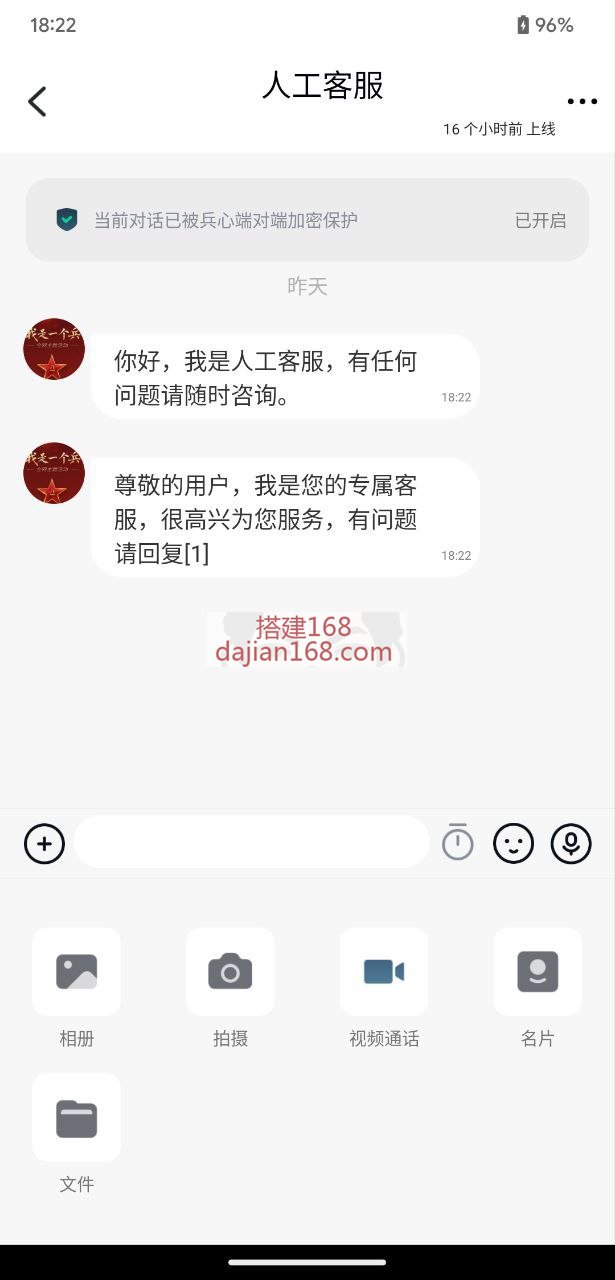Open the three-dot overflow menu
Viewport: 615px width, 1280px height.
(x=582, y=101)
